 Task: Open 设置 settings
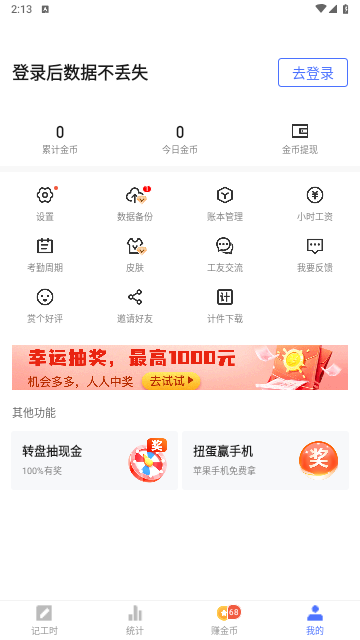point(45,204)
